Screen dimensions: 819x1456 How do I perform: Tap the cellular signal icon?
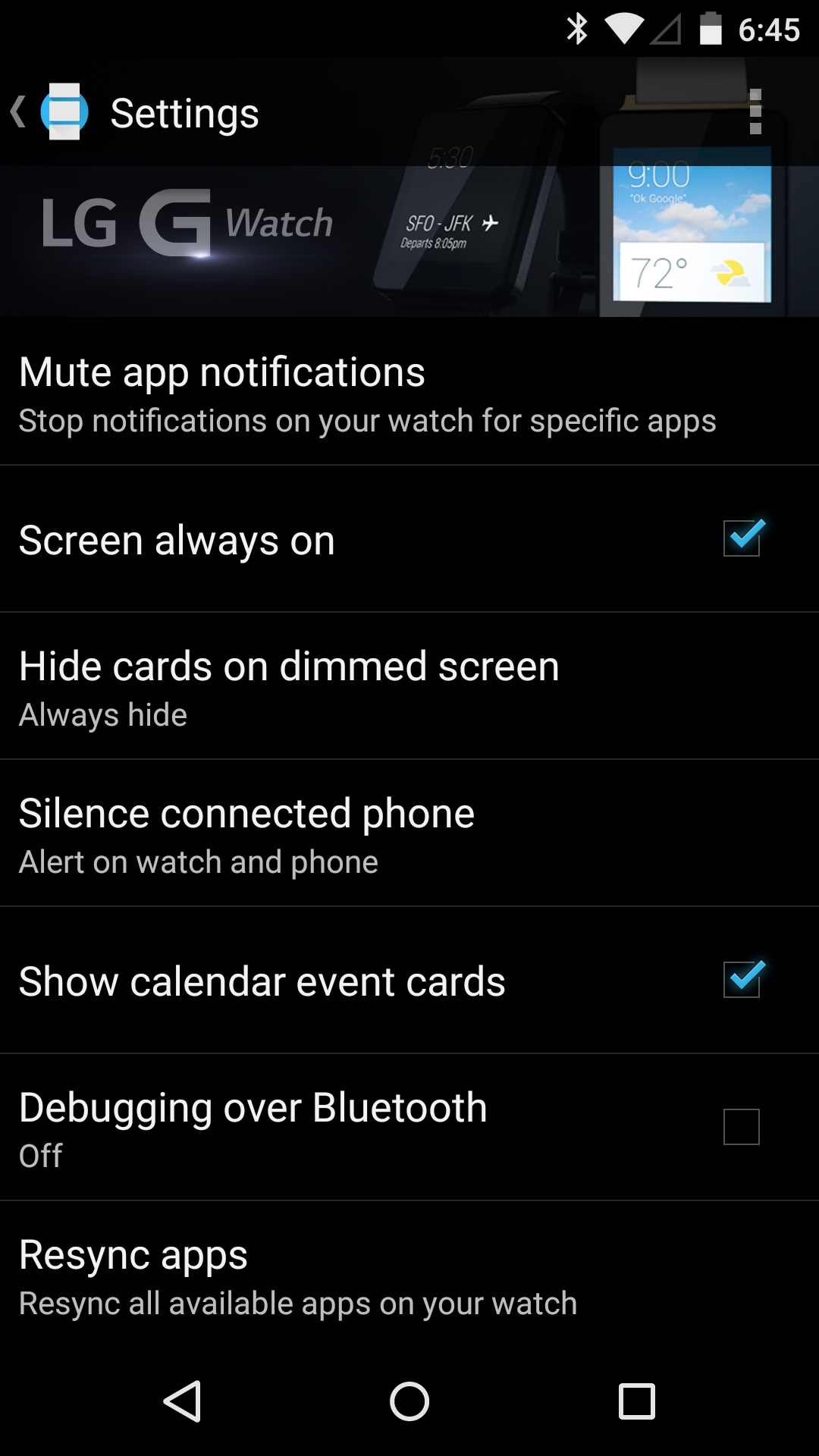666,29
